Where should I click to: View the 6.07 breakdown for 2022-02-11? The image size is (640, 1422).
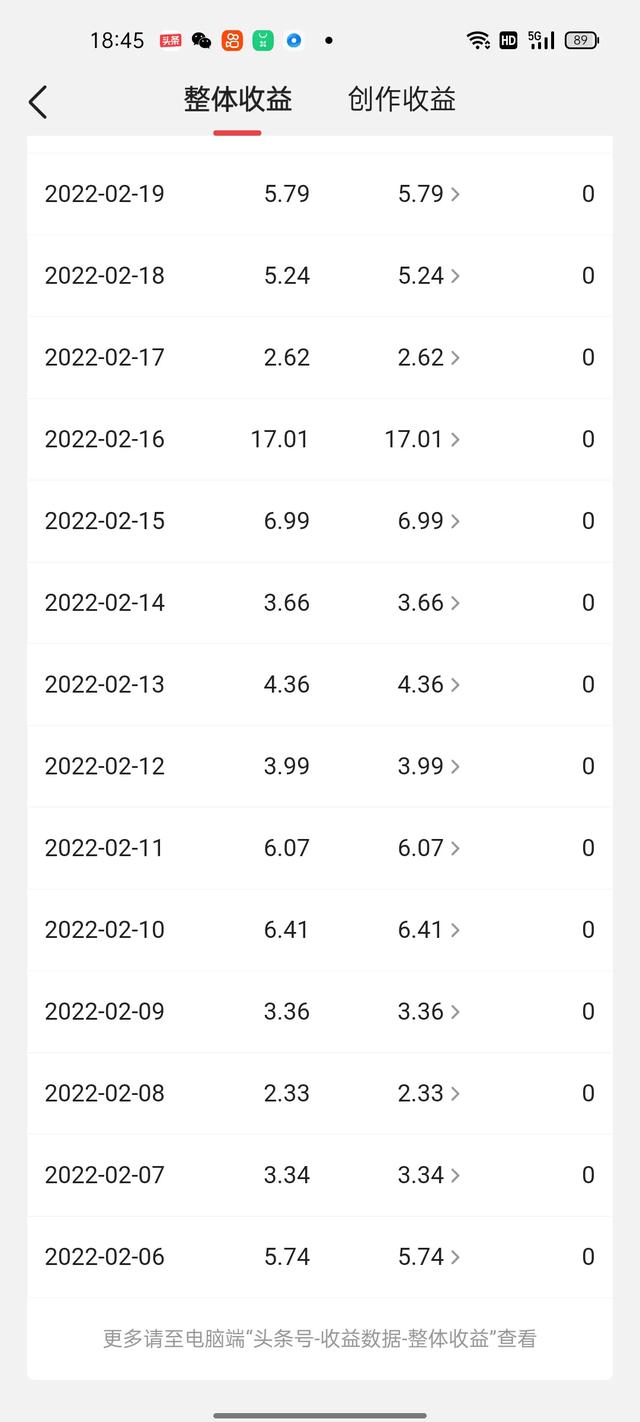pyautogui.click(x=429, y=848)
